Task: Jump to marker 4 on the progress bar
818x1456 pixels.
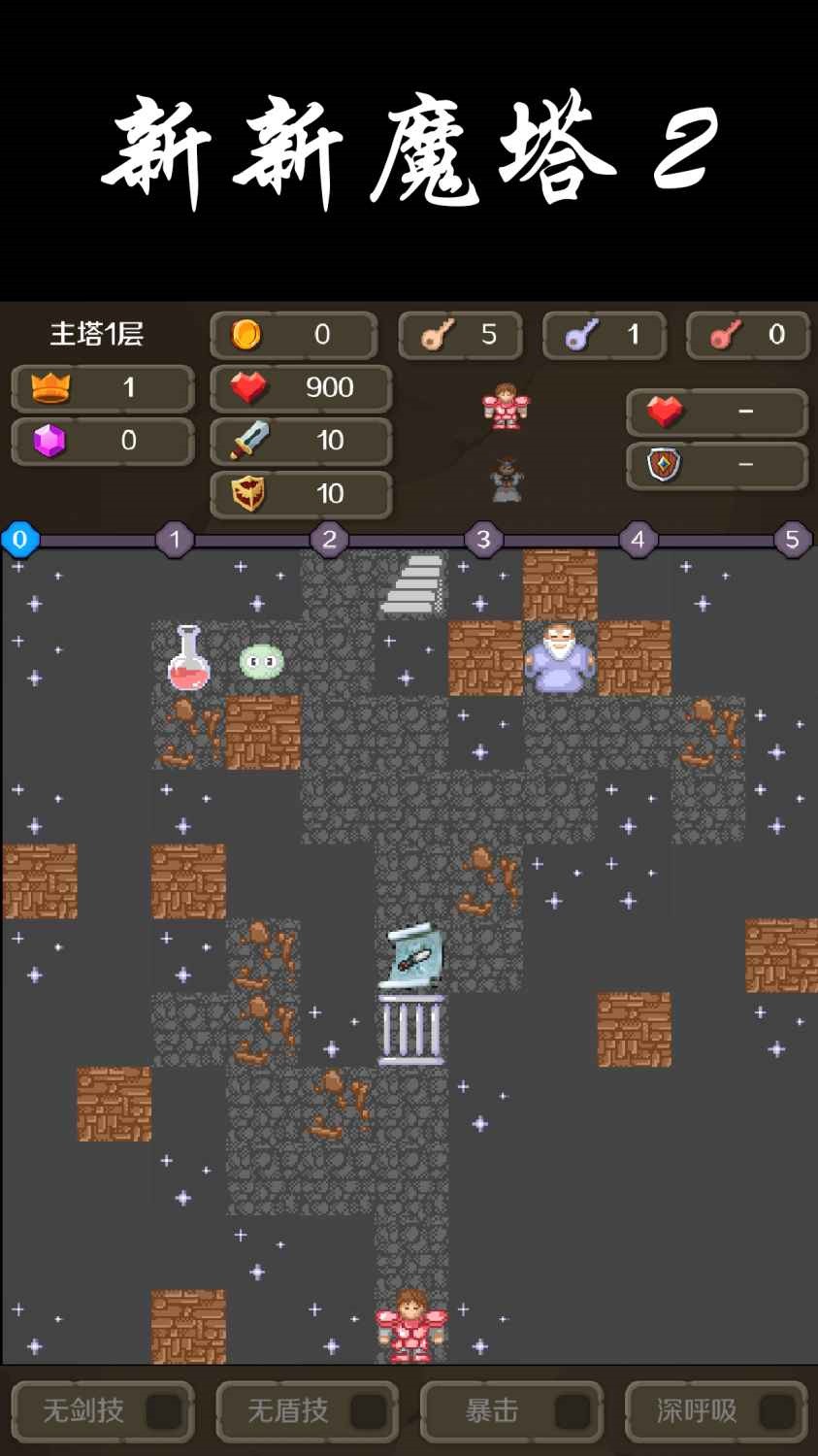Action: point(638,539)
